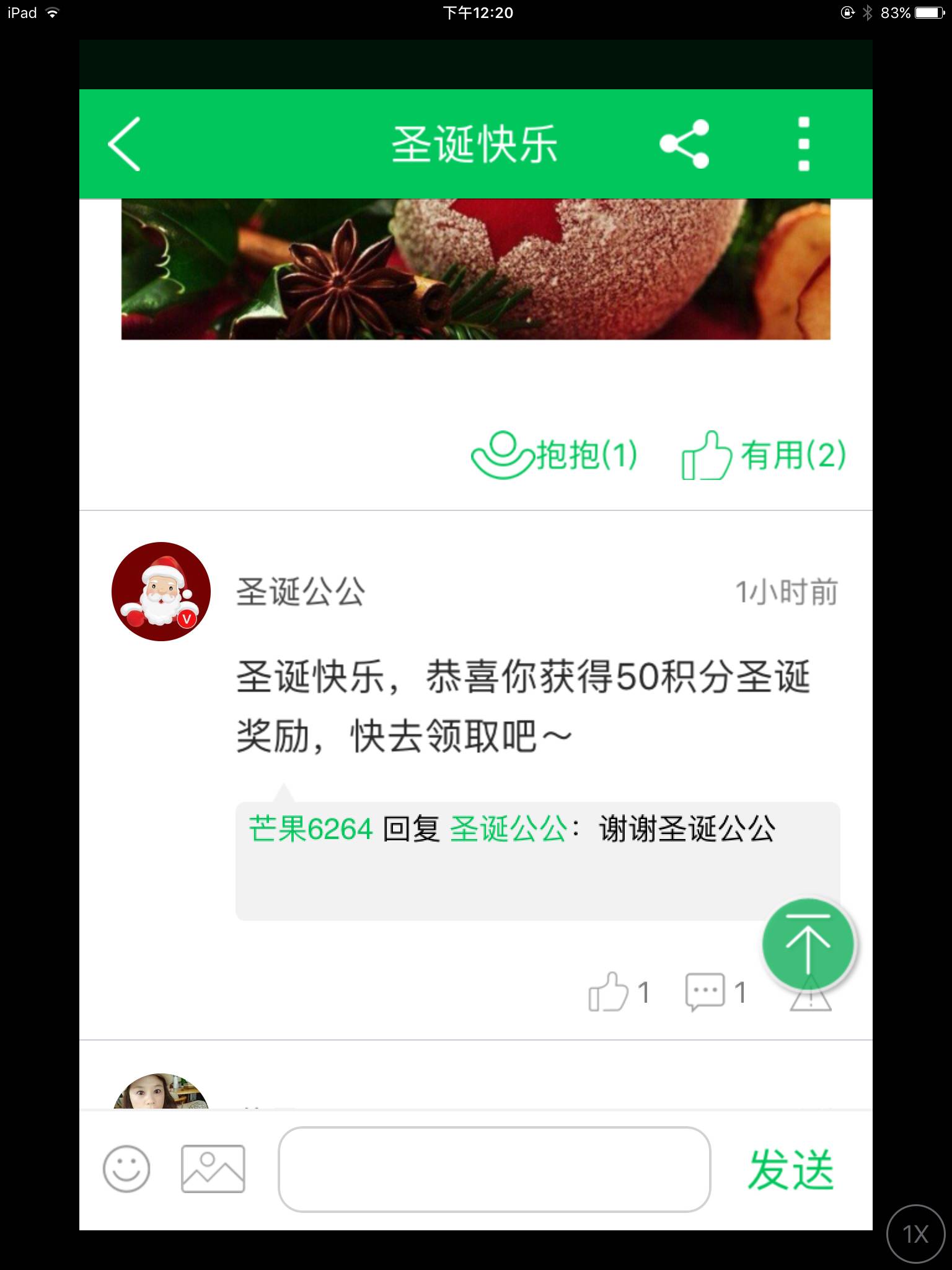952x1270 pixels.
Task: Share the 圣诞快乐 post
Action: click(684, 144)
